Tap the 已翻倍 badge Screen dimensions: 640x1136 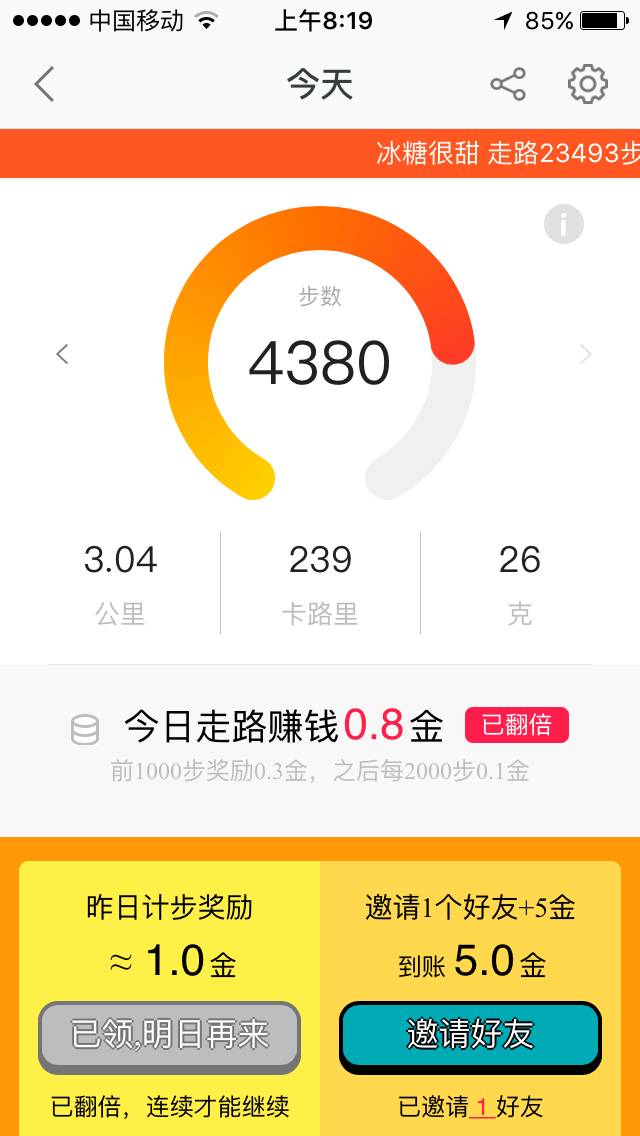(517, 725)
